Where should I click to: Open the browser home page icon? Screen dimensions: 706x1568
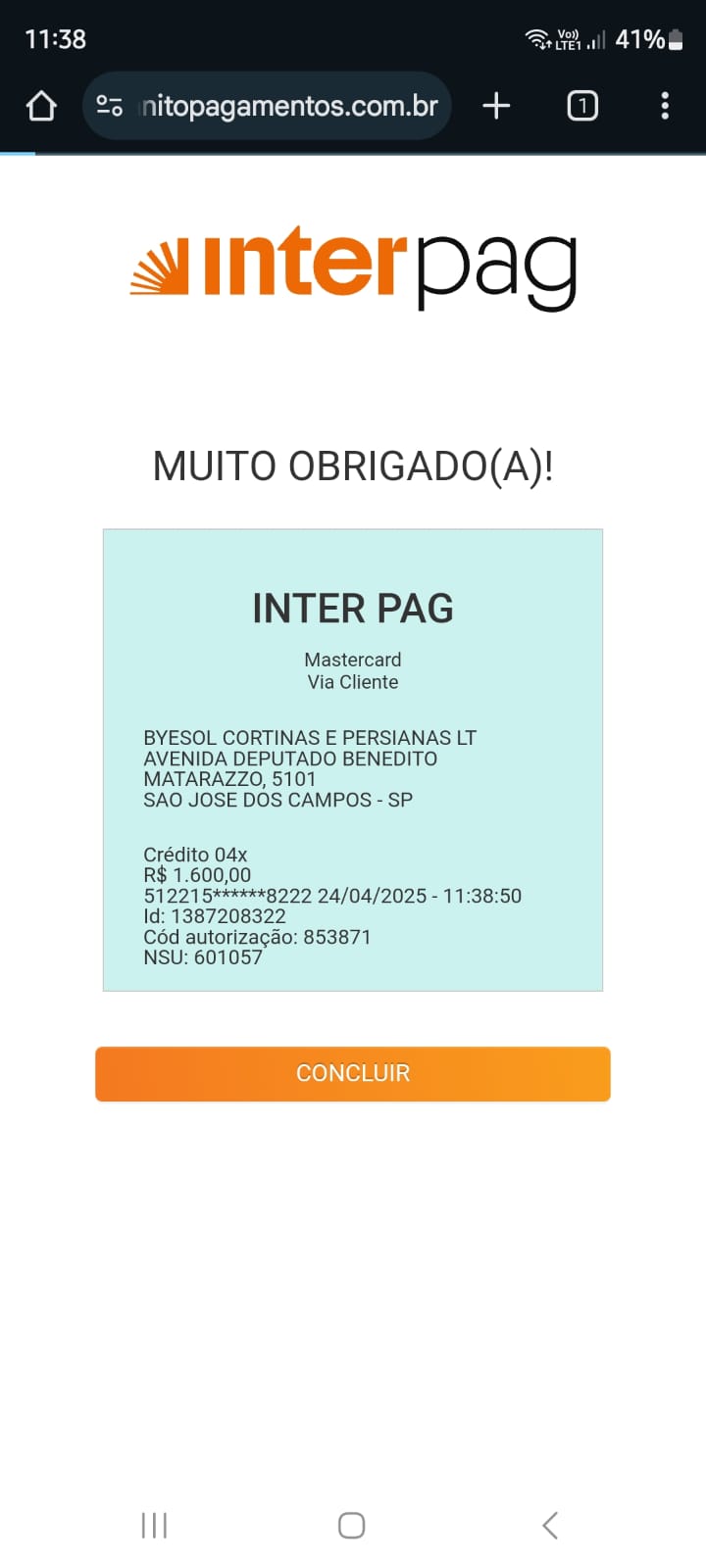click(x=41, y=106)
